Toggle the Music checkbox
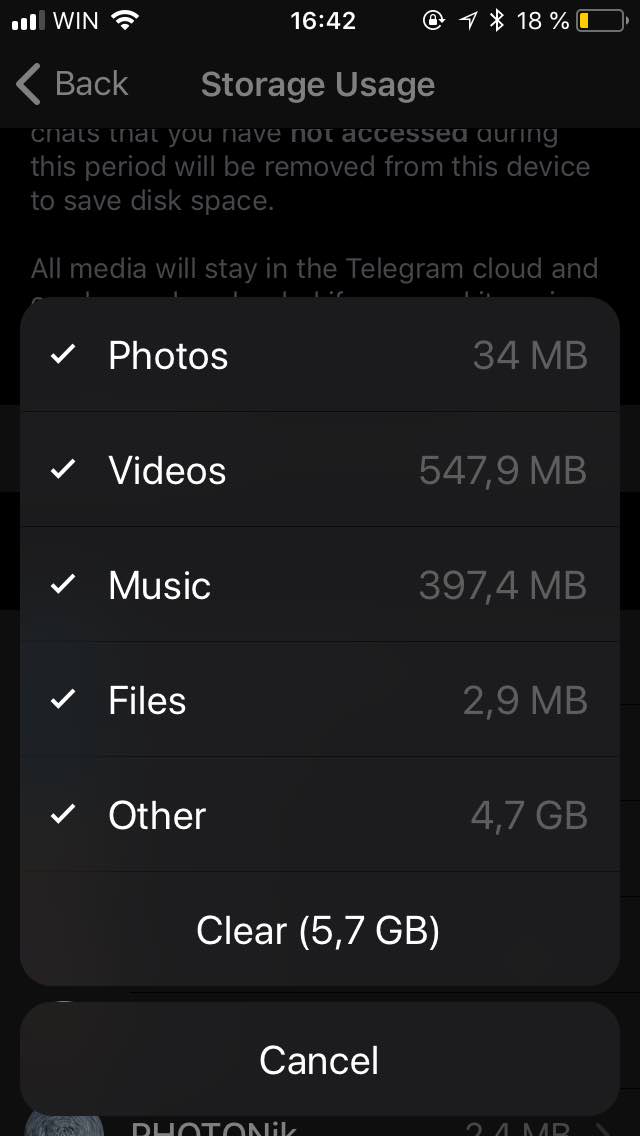The width and height of the screenshot is (640, 1136). [320, 585]
